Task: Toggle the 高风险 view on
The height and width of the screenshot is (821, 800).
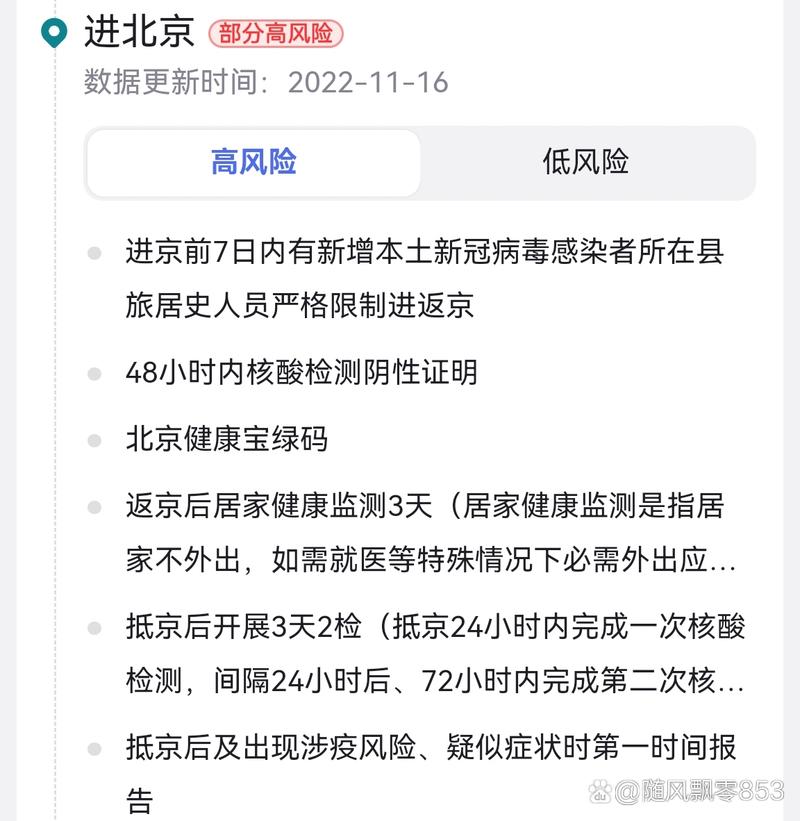Action: [253, 163]
